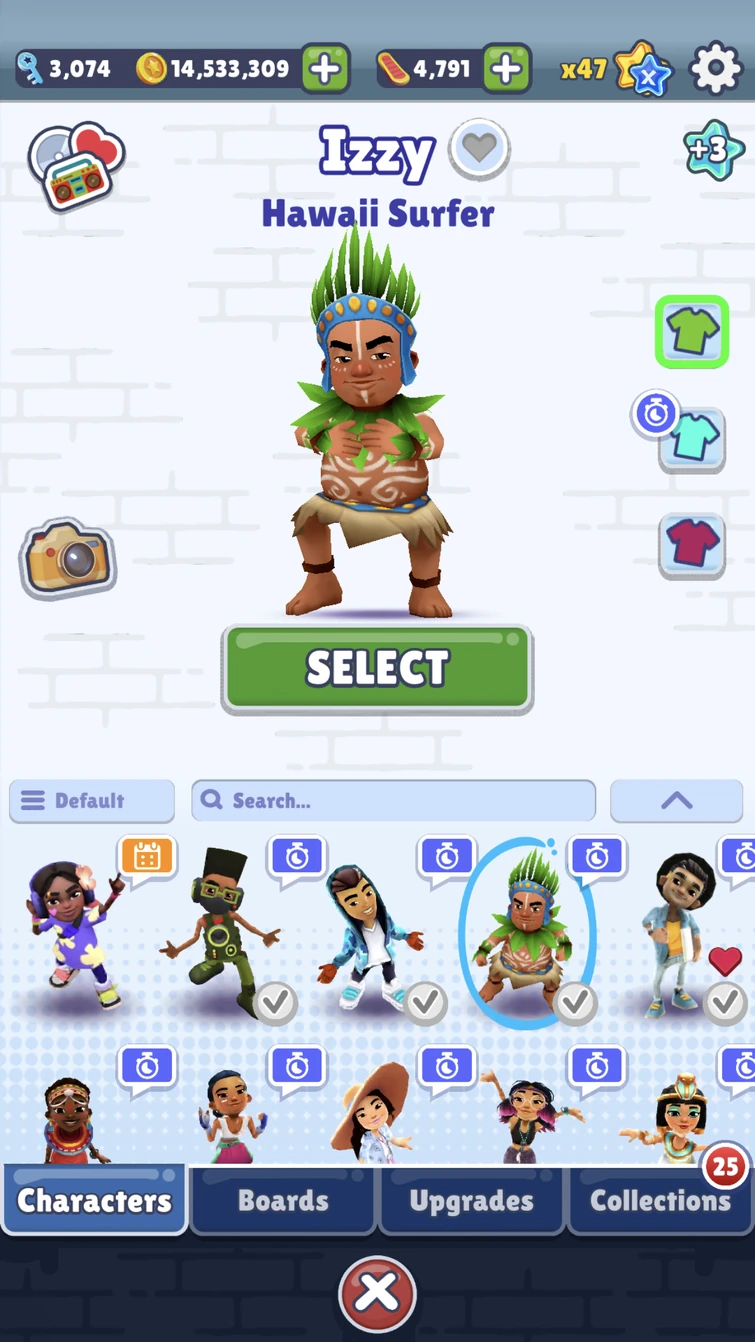The image size is (755, 1342).
Task: Open the Default sort menu
Action: pyautogui.click(x=92, y=801)
